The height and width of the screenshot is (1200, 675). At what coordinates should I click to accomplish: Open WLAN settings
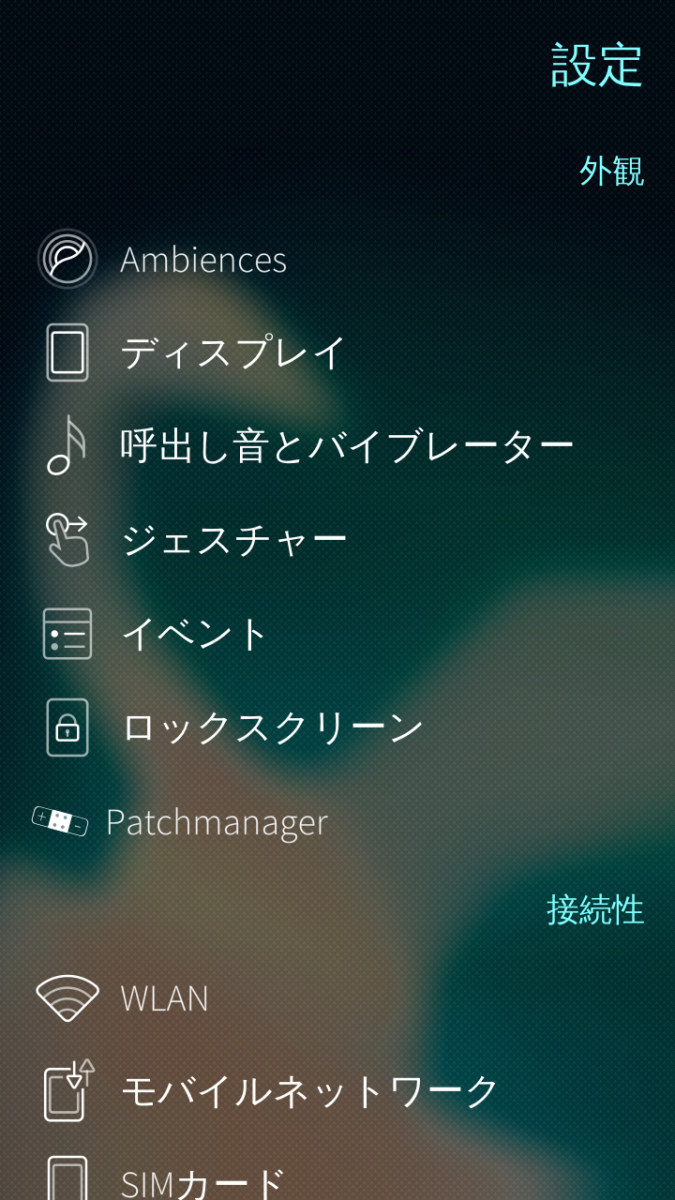point(164,997)
